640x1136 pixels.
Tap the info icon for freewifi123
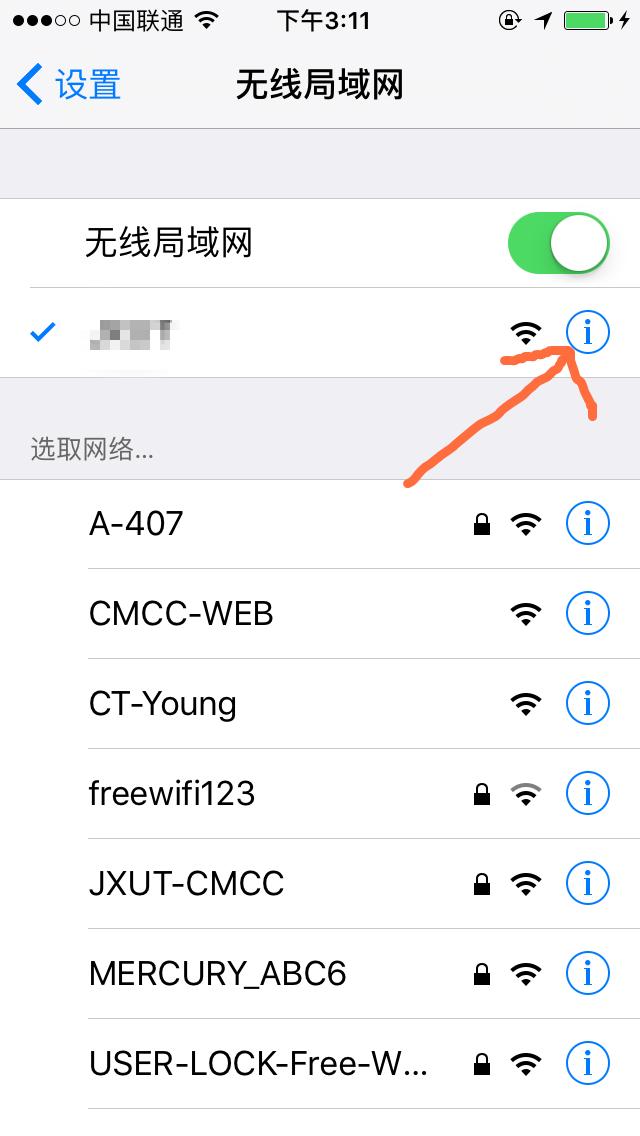coord(587,793)
